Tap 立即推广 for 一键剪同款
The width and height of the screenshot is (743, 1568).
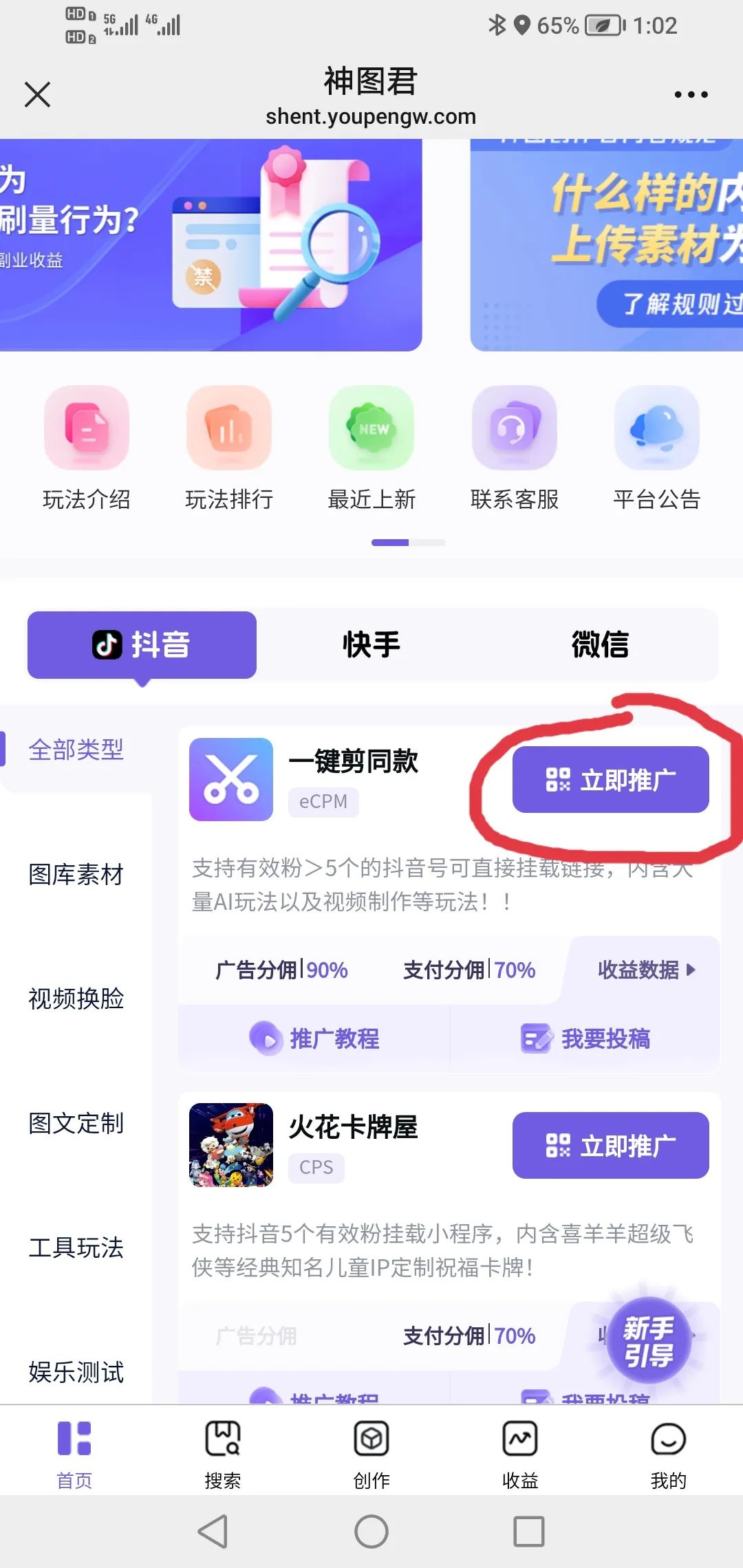[610, 780]
